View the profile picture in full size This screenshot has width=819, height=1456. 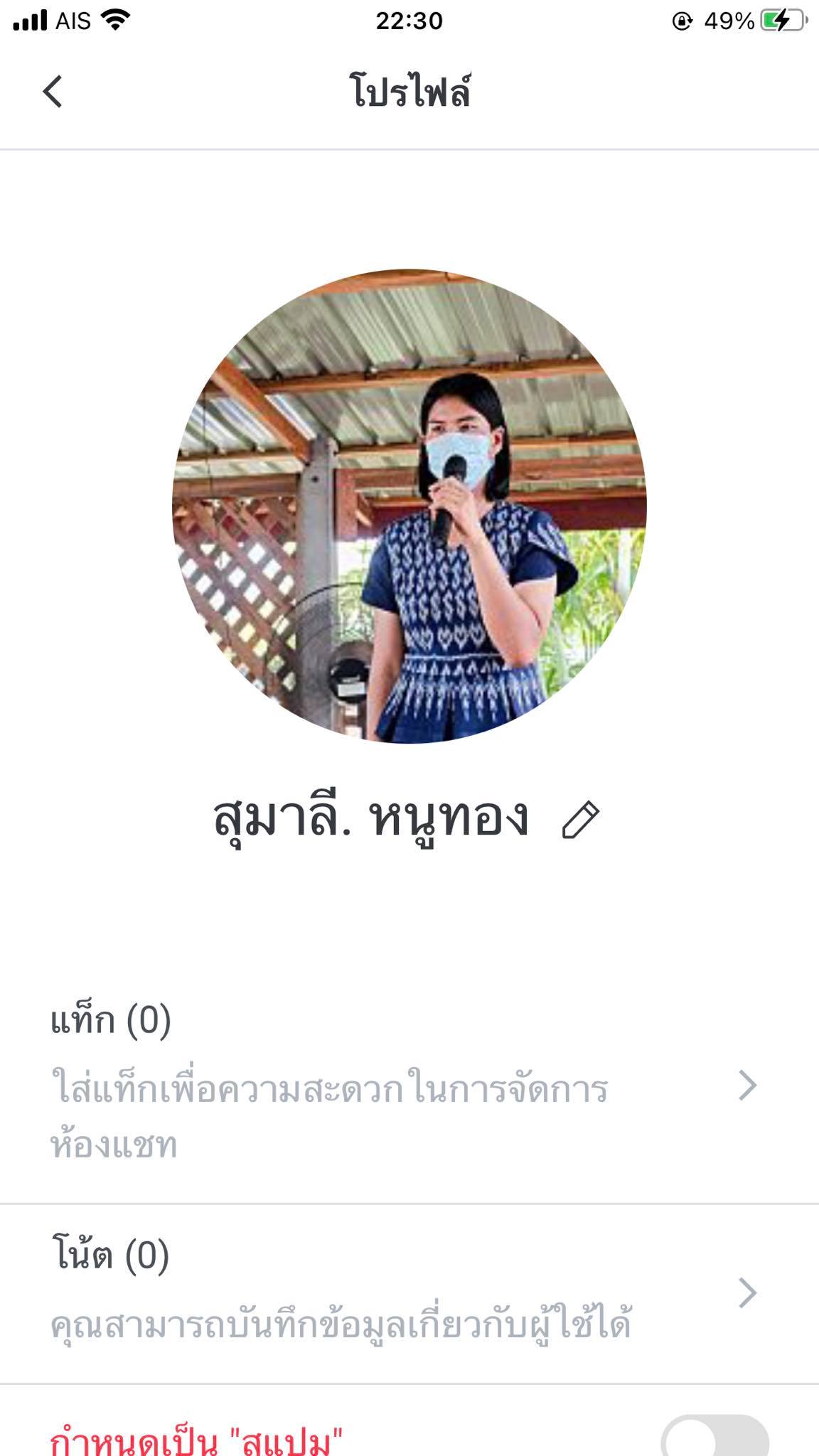pyautogui.click(x=409, y=506)
